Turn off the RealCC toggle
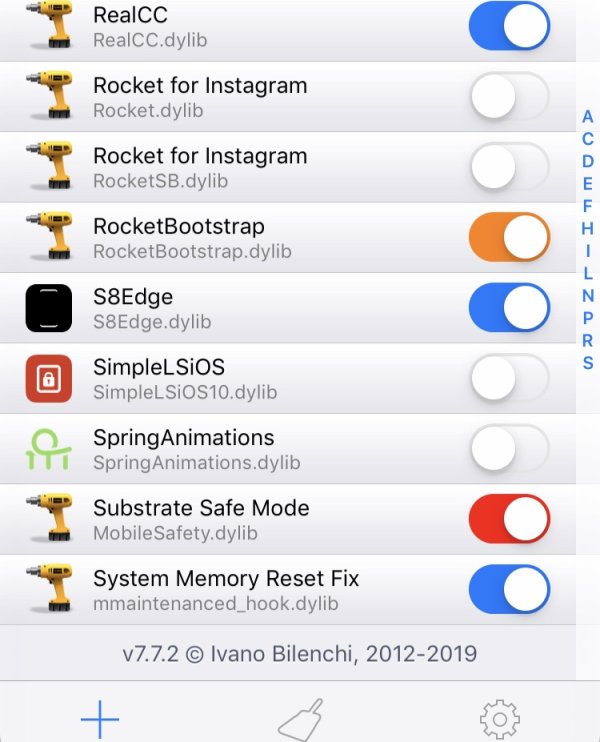600x742 pixels. click(x=509, y=25)
